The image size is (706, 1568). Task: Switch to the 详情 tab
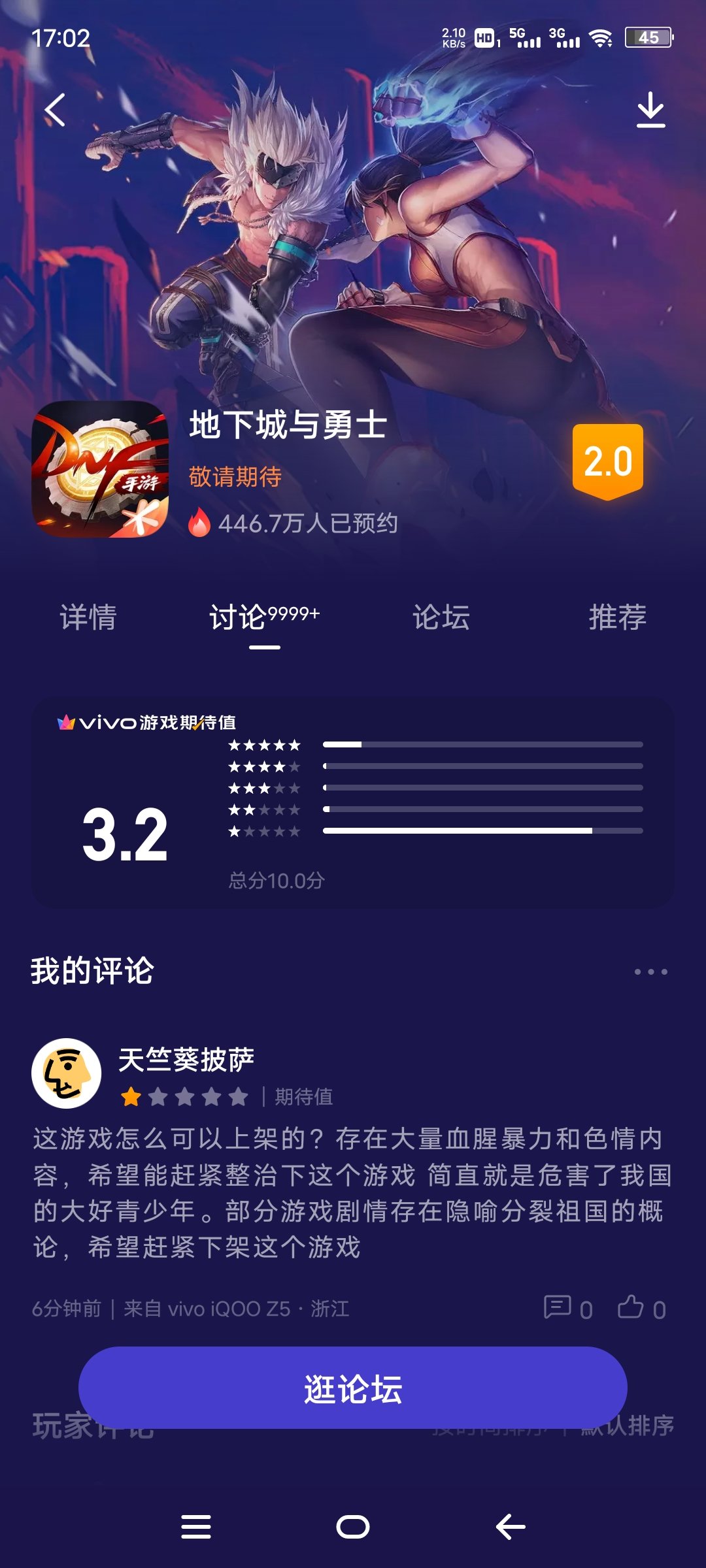(88, 617)
